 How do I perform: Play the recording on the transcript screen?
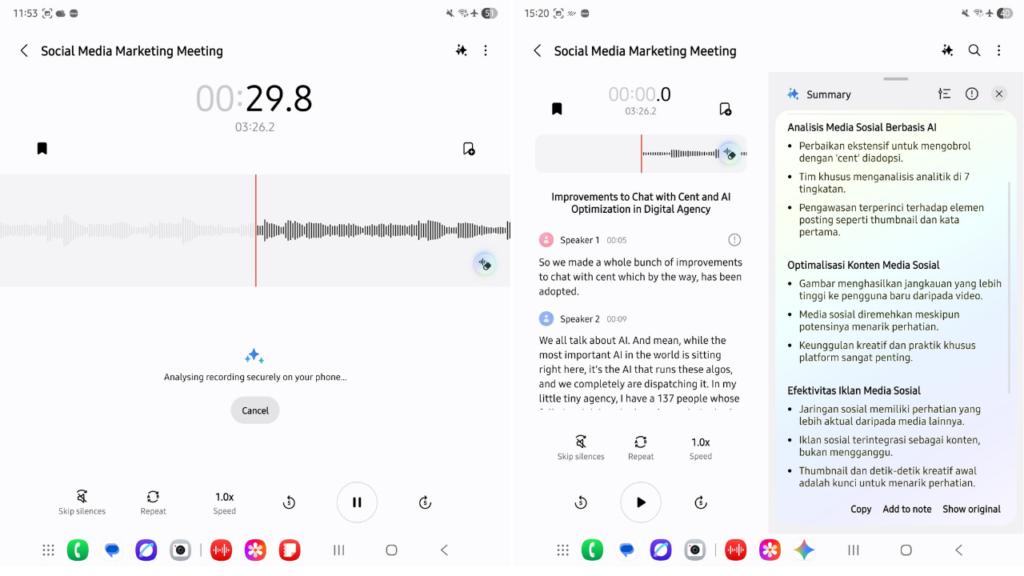tap(640, 502)
